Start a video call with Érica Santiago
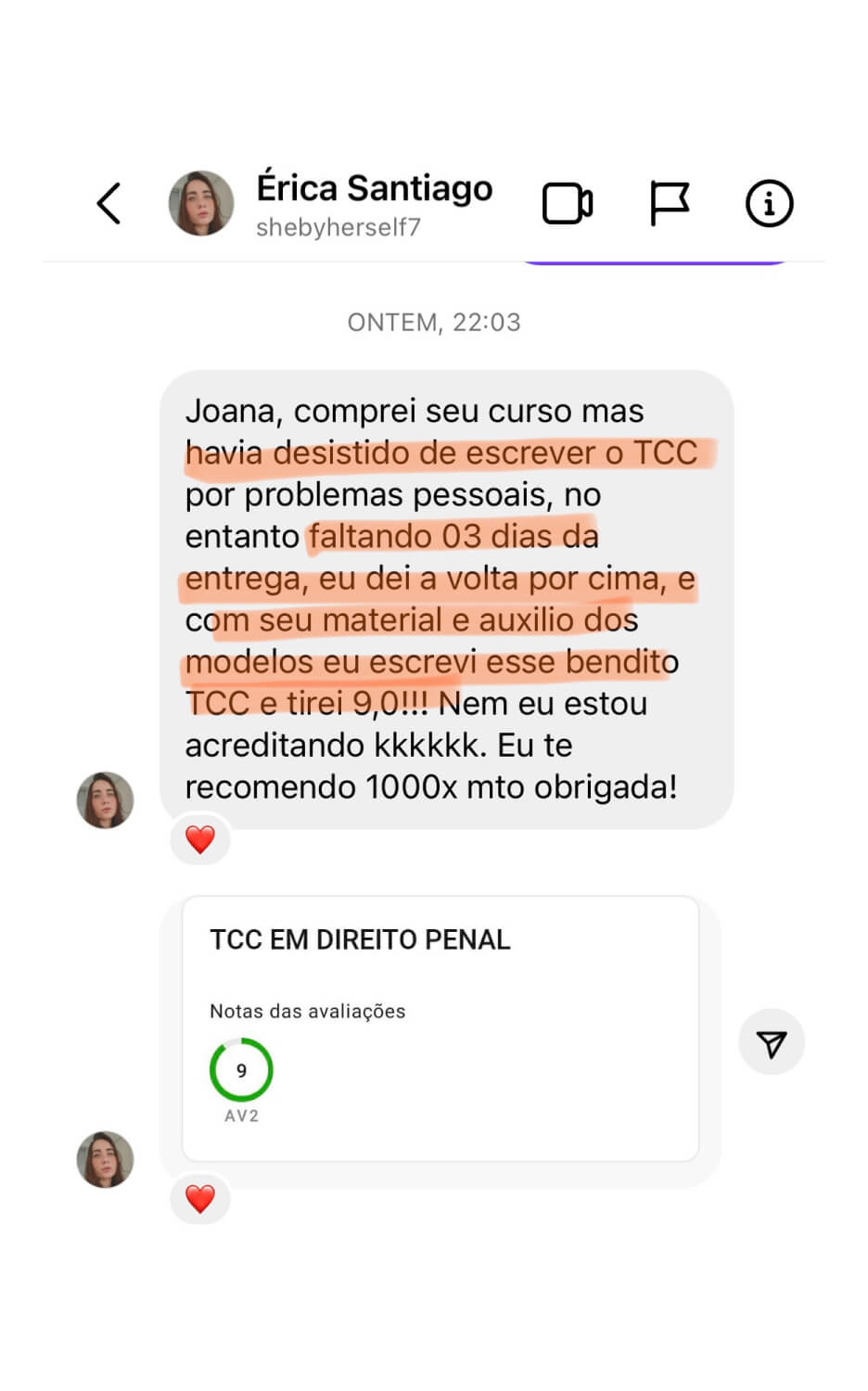 [568, 203]
